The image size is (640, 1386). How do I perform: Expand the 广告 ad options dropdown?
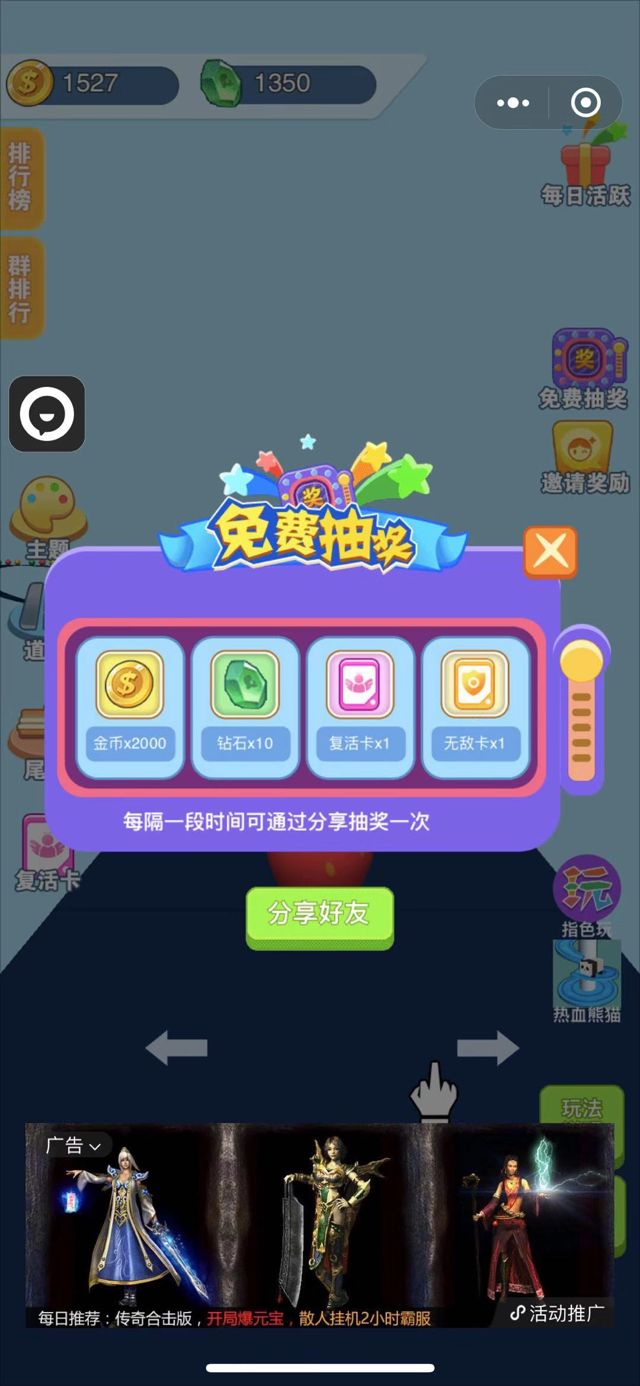tap(74, 1146)
